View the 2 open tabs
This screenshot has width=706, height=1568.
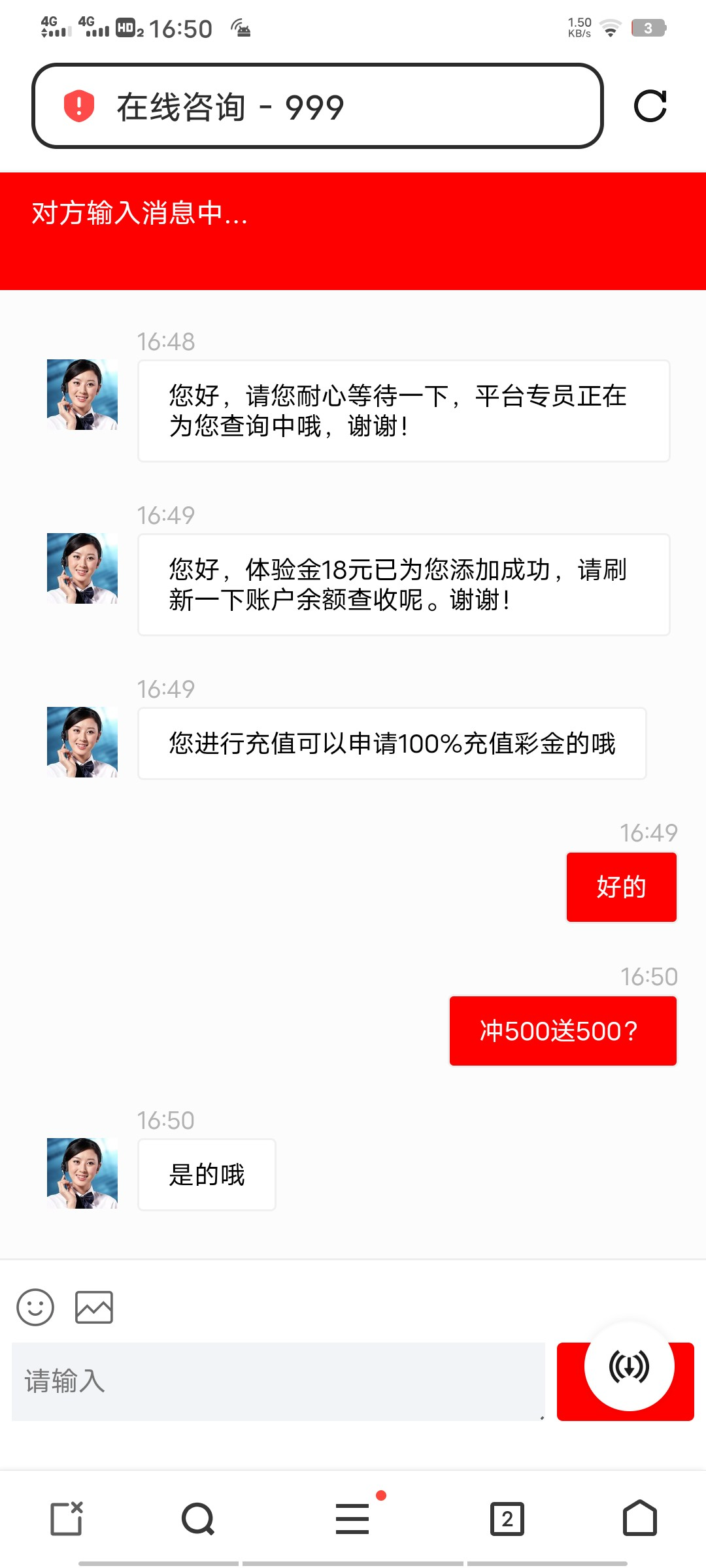tap(507, 1518)
